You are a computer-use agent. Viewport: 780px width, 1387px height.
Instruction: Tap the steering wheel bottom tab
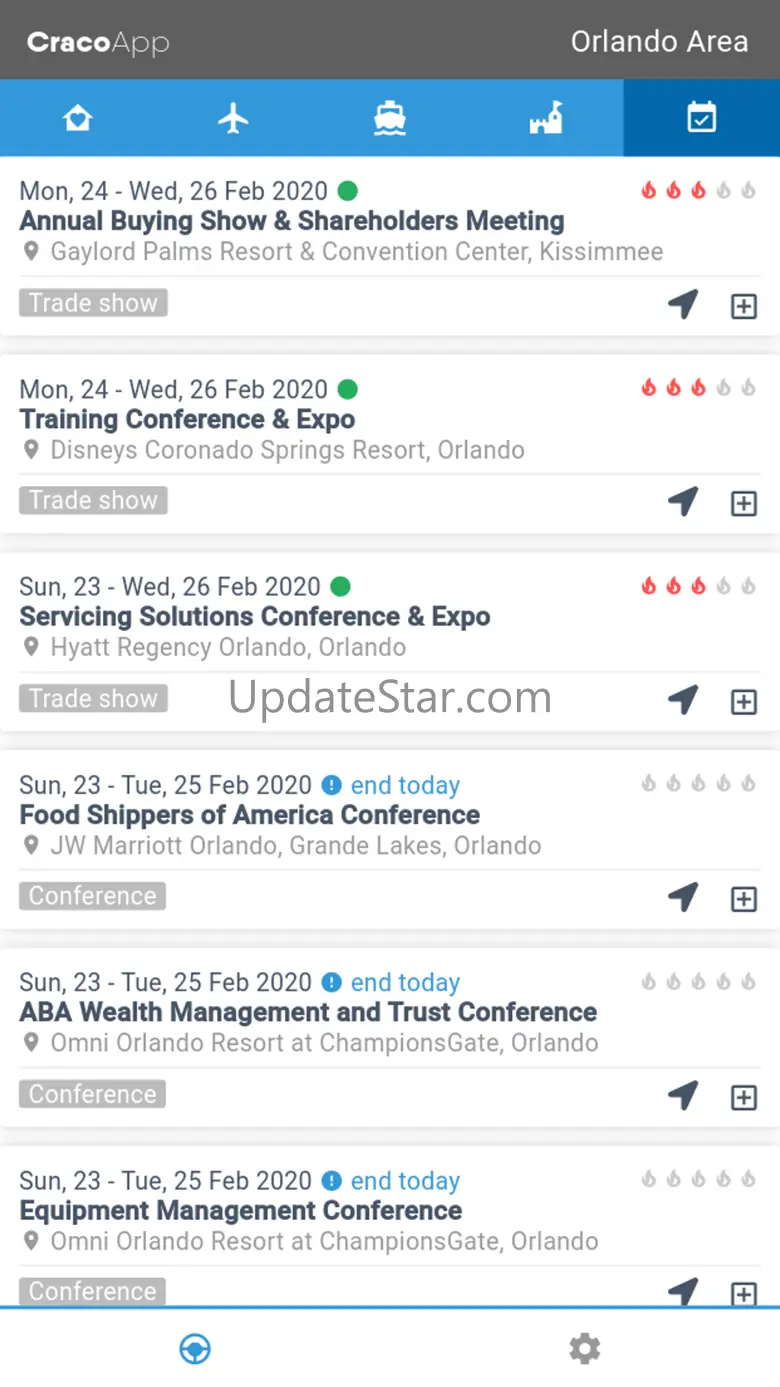[x=195, y=1349]
